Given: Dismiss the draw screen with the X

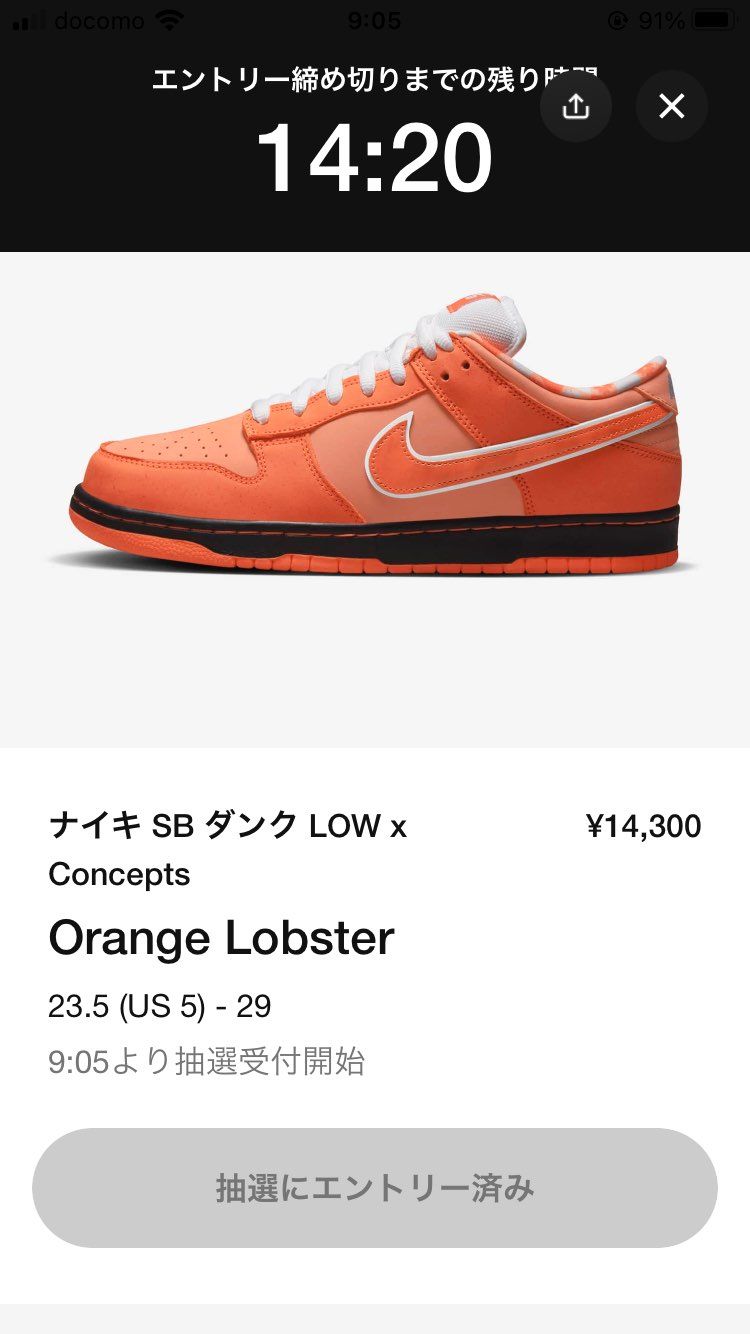Looking at the screenshot, I should tap(671, 107).
